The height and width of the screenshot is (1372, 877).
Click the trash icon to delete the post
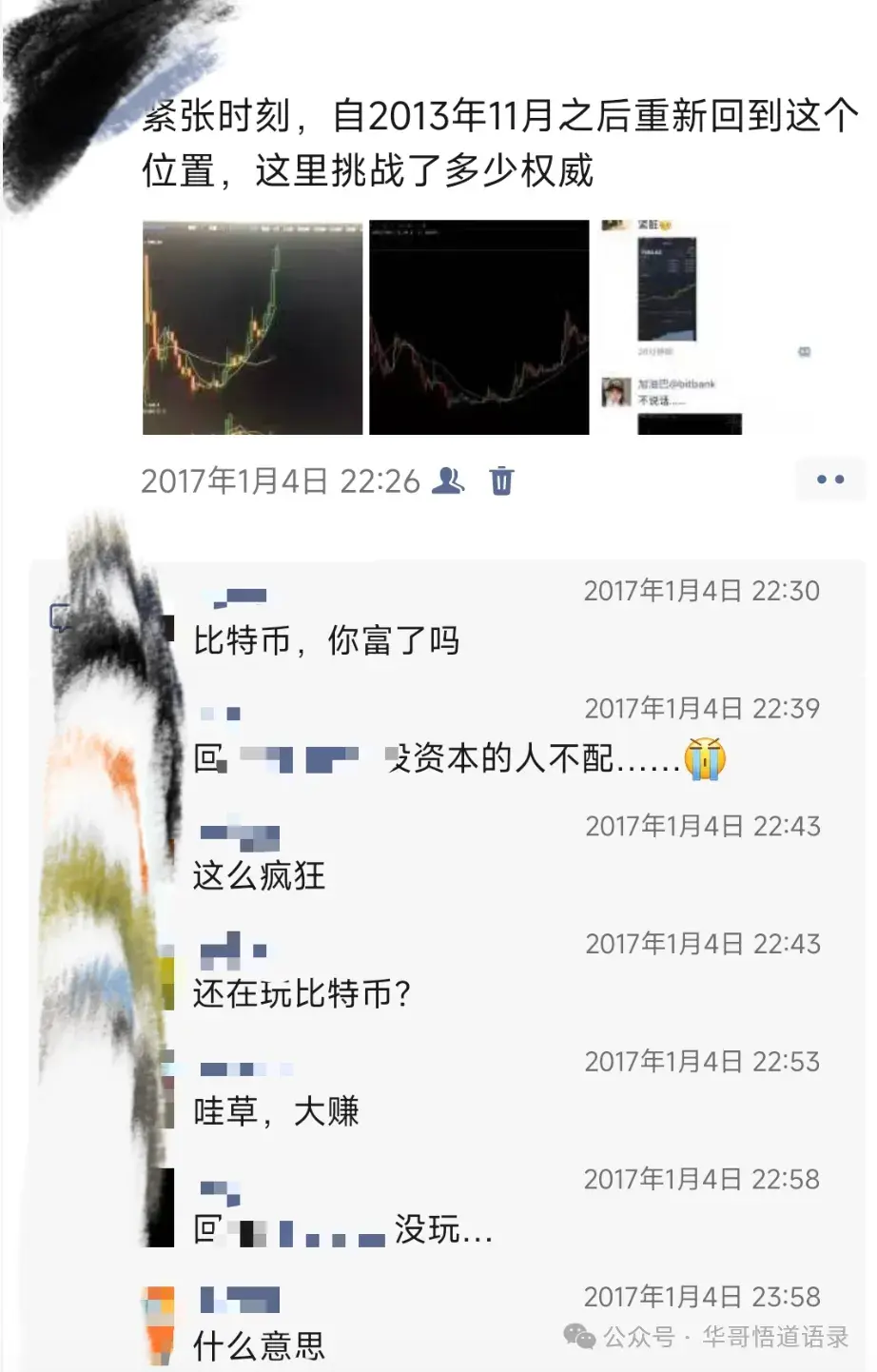coord(499,481)
